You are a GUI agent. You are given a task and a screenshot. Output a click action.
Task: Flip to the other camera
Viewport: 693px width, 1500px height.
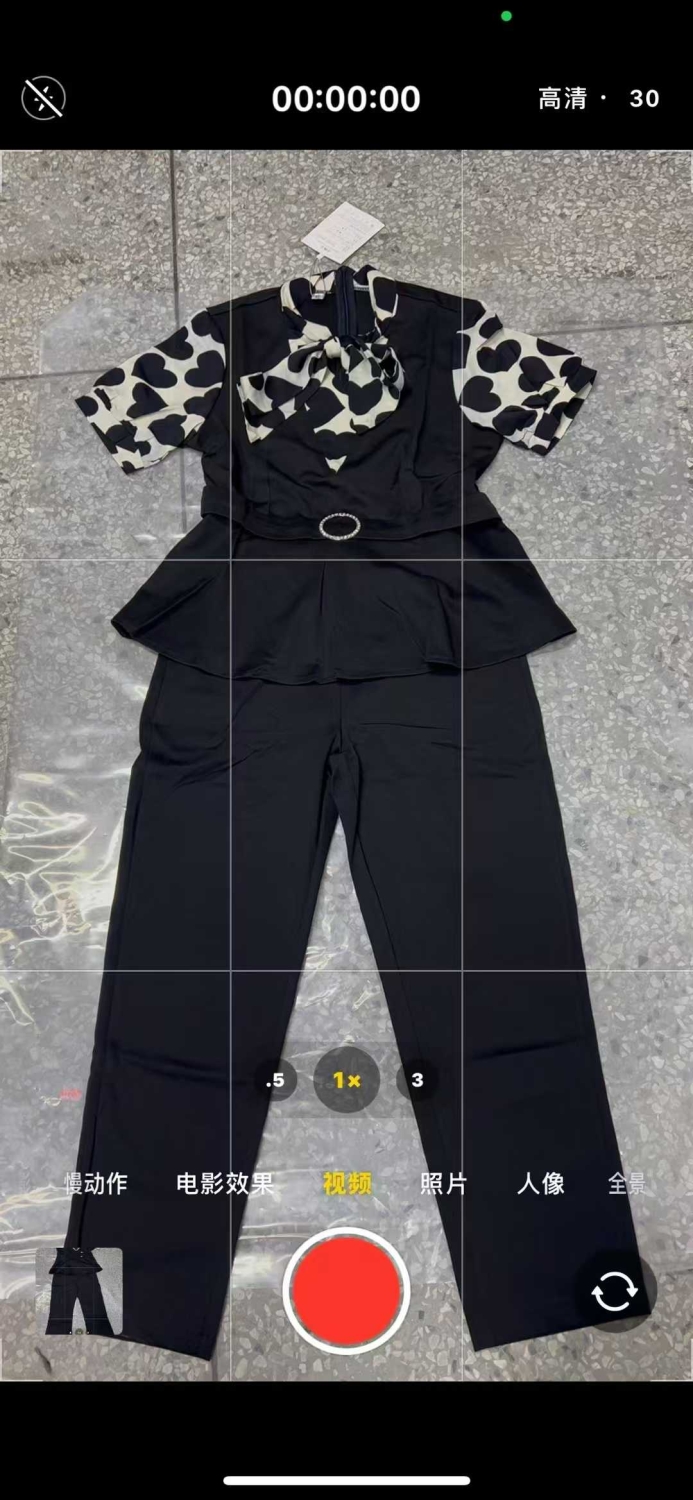coord(614,1291)
